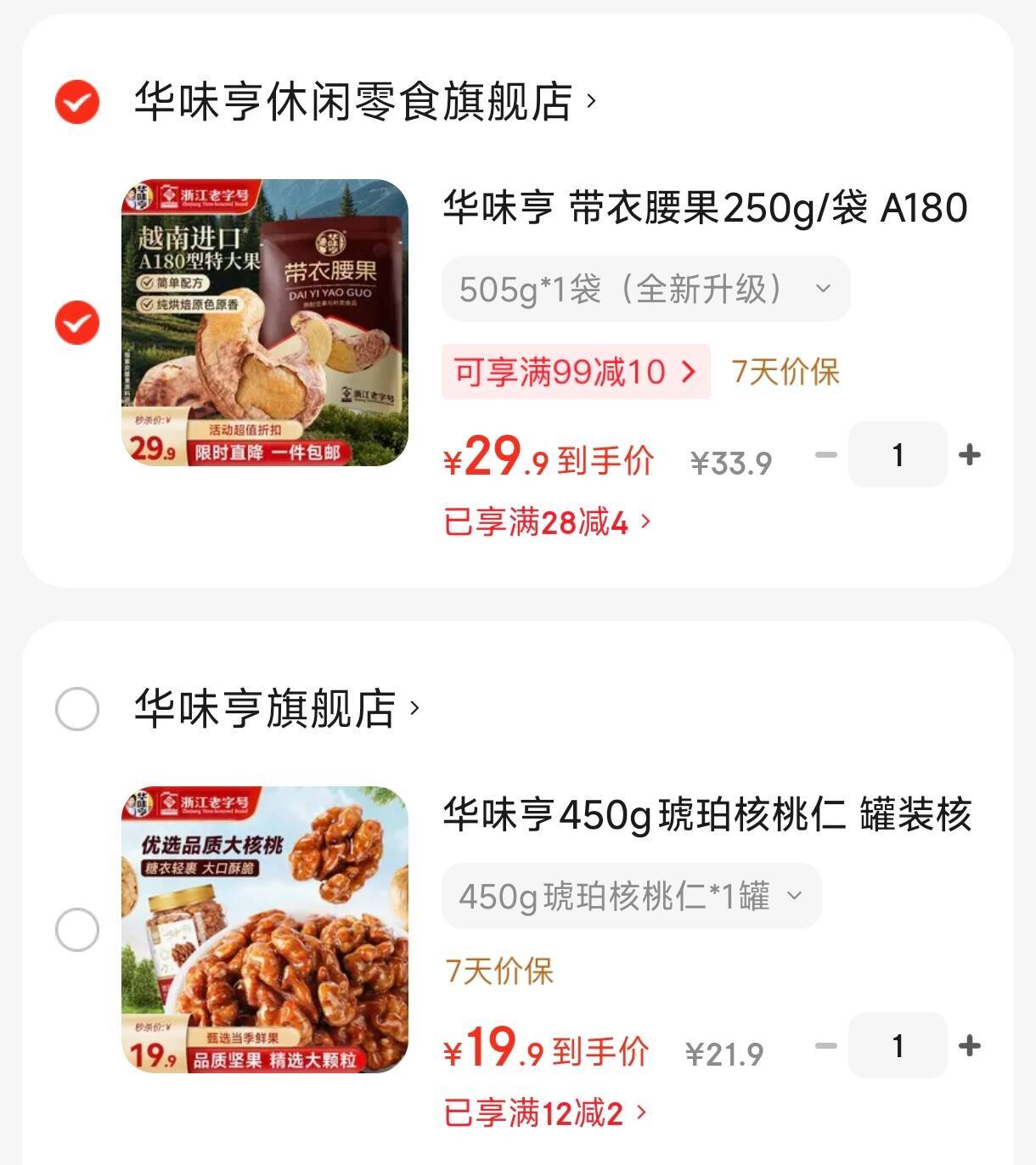Expand the 505g*1袋 specification dropdown
The image size is (1036, 1165).
(x=645, y=290)
